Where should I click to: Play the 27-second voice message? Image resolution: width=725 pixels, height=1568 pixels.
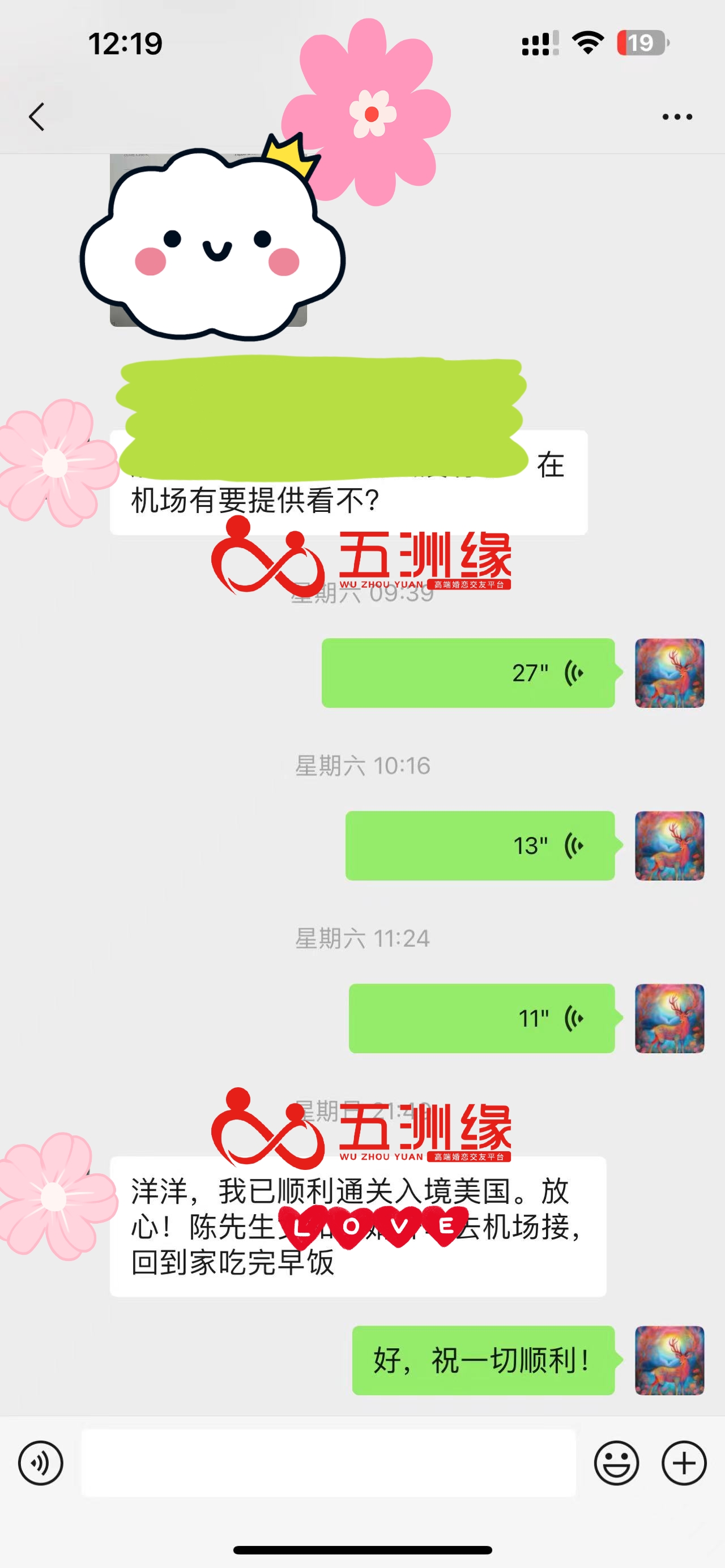click(467, 673)
